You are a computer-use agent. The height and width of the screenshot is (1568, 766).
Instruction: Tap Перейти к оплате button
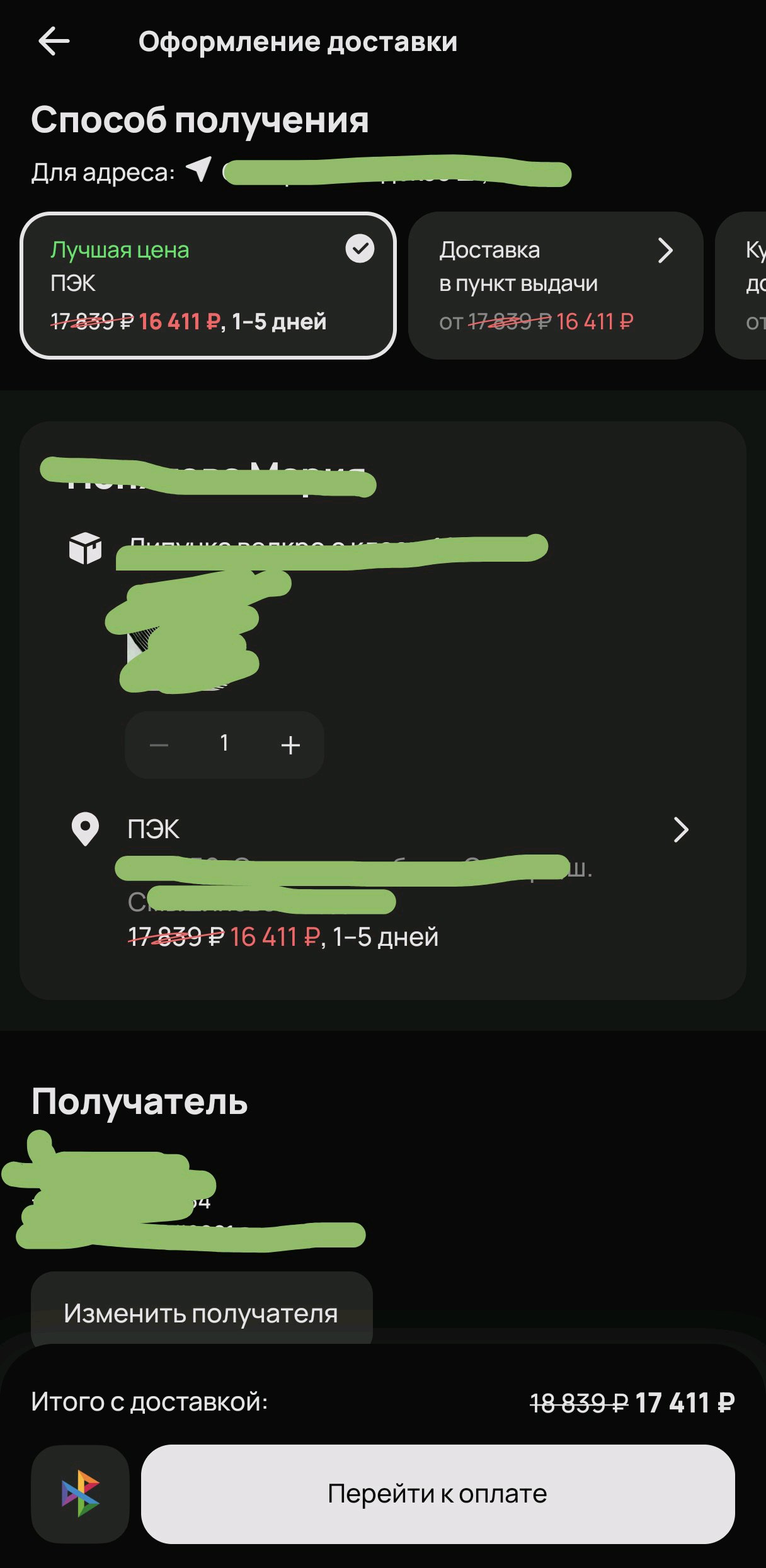click(437, 1494)
